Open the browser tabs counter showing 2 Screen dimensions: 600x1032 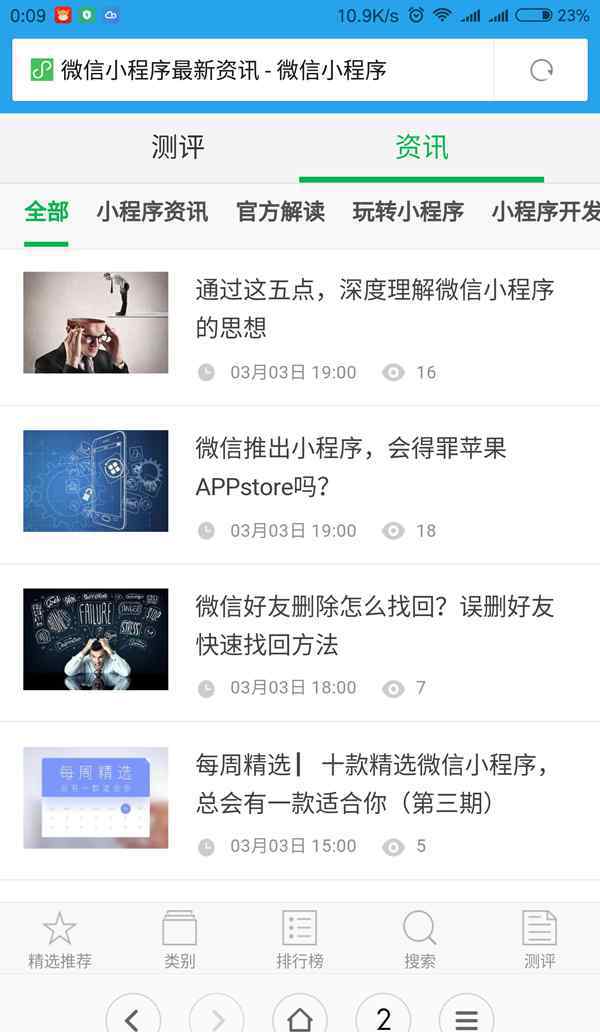[x=383, y=1018]
